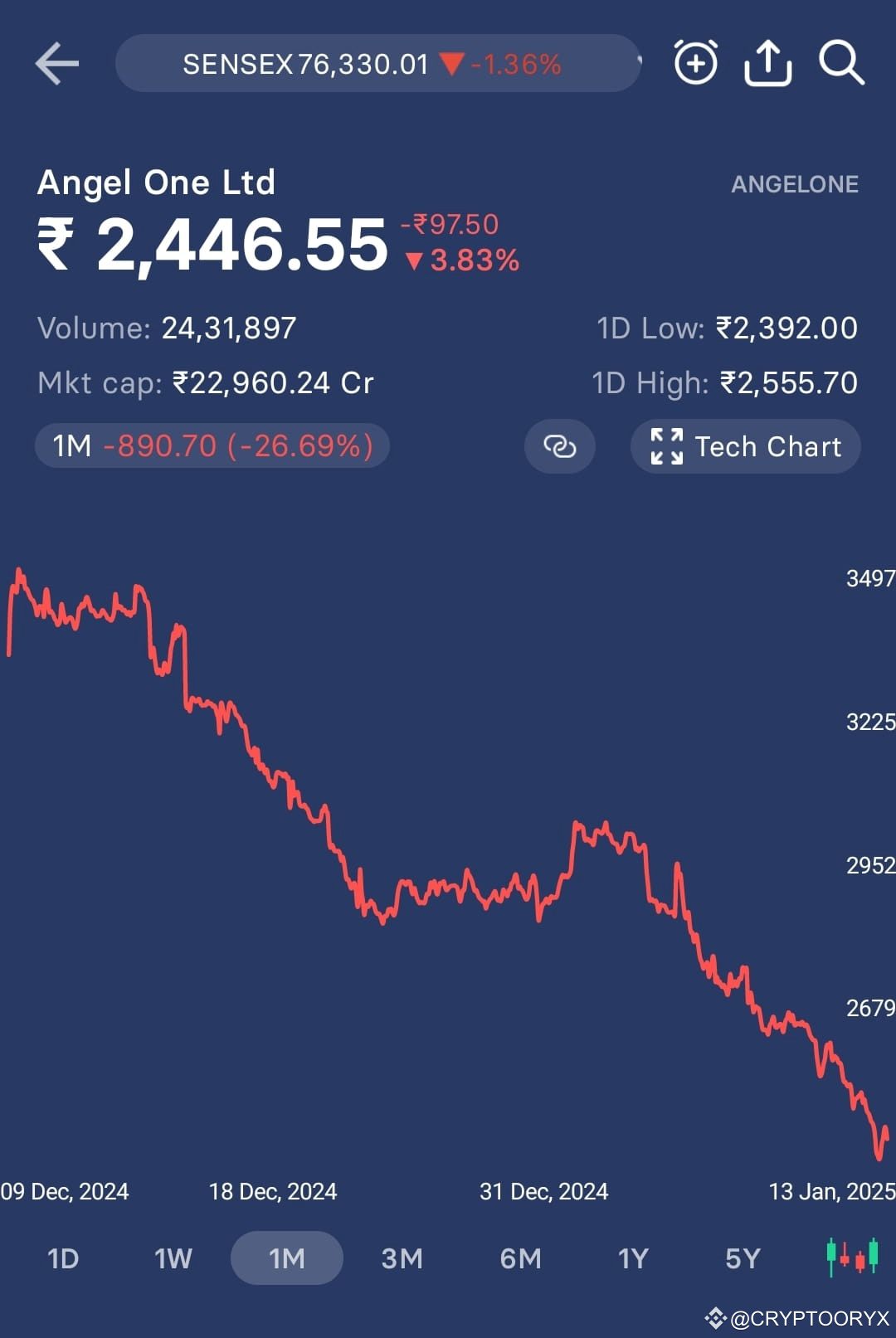Open the search icon
Image resolution: width=896 pixels, height=1338 pixels.
pos(842,62)
